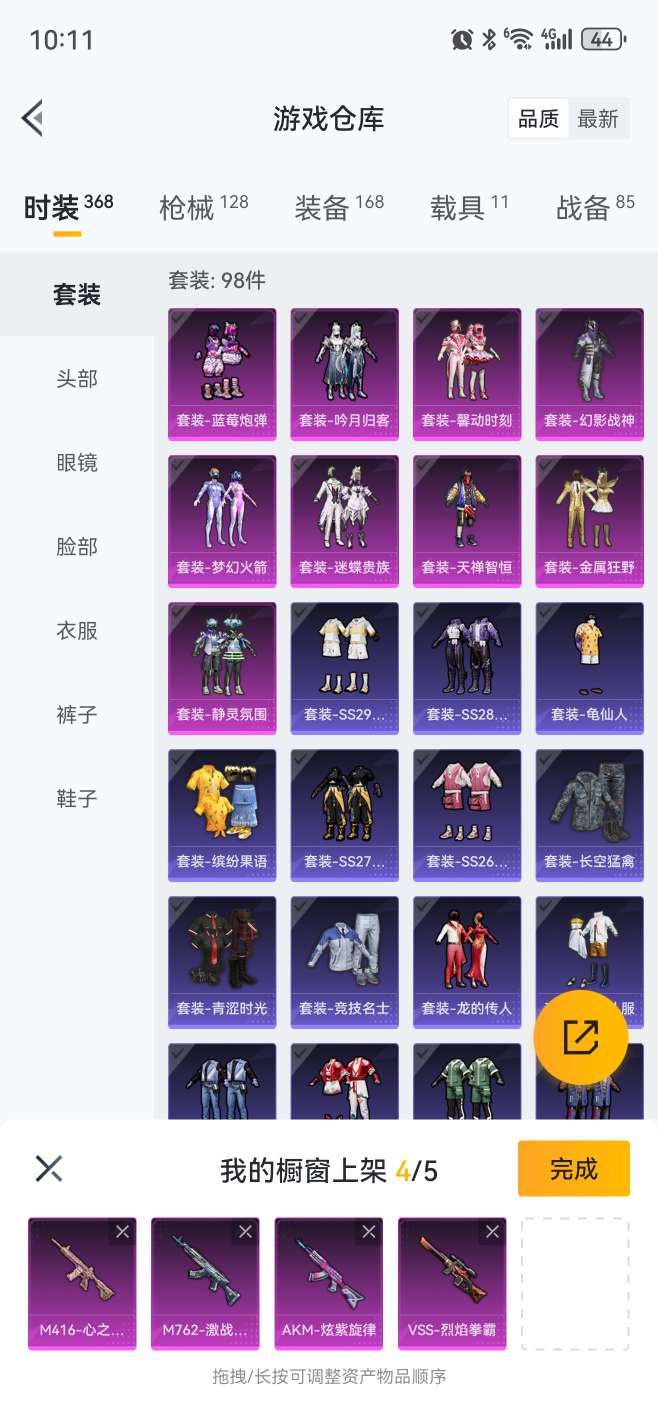This screenshot has width=658, height=1416.
Task: Switch to the 枪械 tab
Action: coord(204,207)
